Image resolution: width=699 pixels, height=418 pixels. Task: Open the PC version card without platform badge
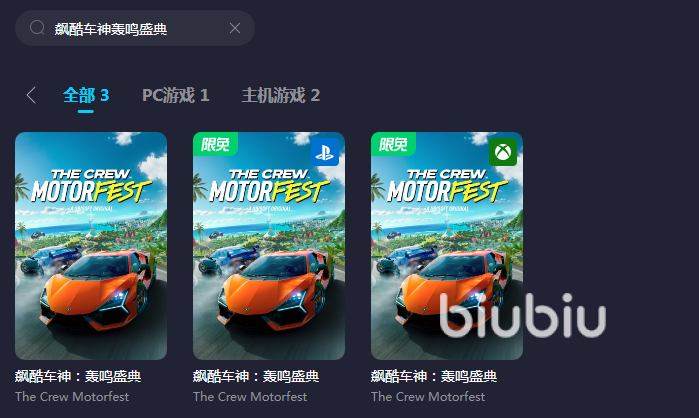(x=91, y=246)
